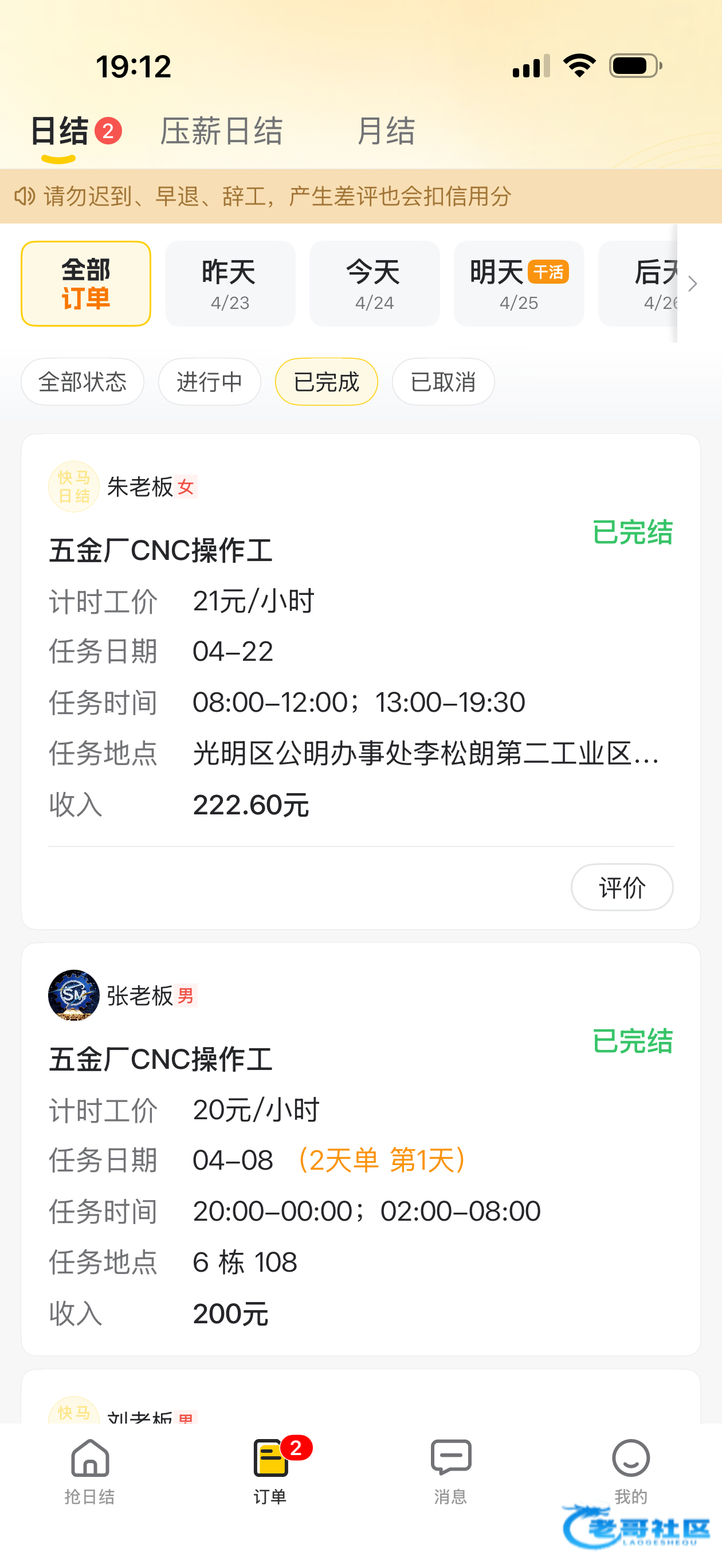The width and height of the screenshot is (722, 1568).
Task: Filter orders by 明天 4/25
Action: point(519,284)
